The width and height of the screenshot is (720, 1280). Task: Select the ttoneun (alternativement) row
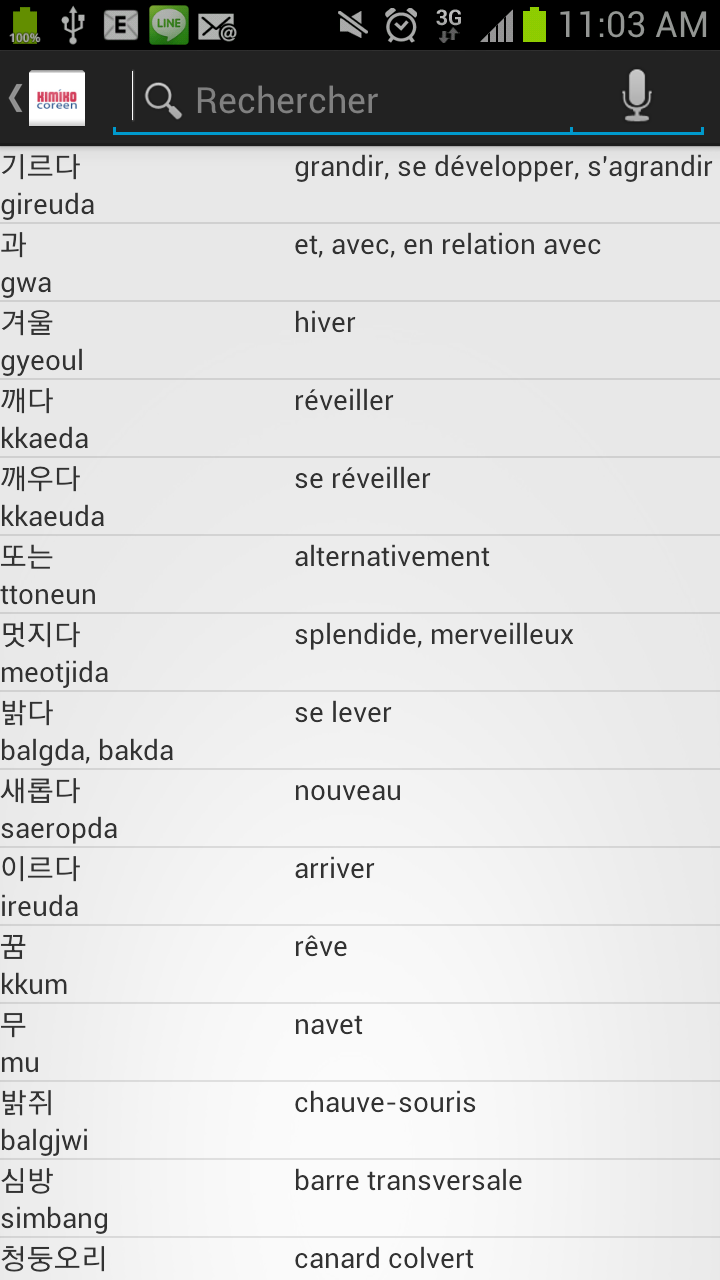(x=360, y=575)
